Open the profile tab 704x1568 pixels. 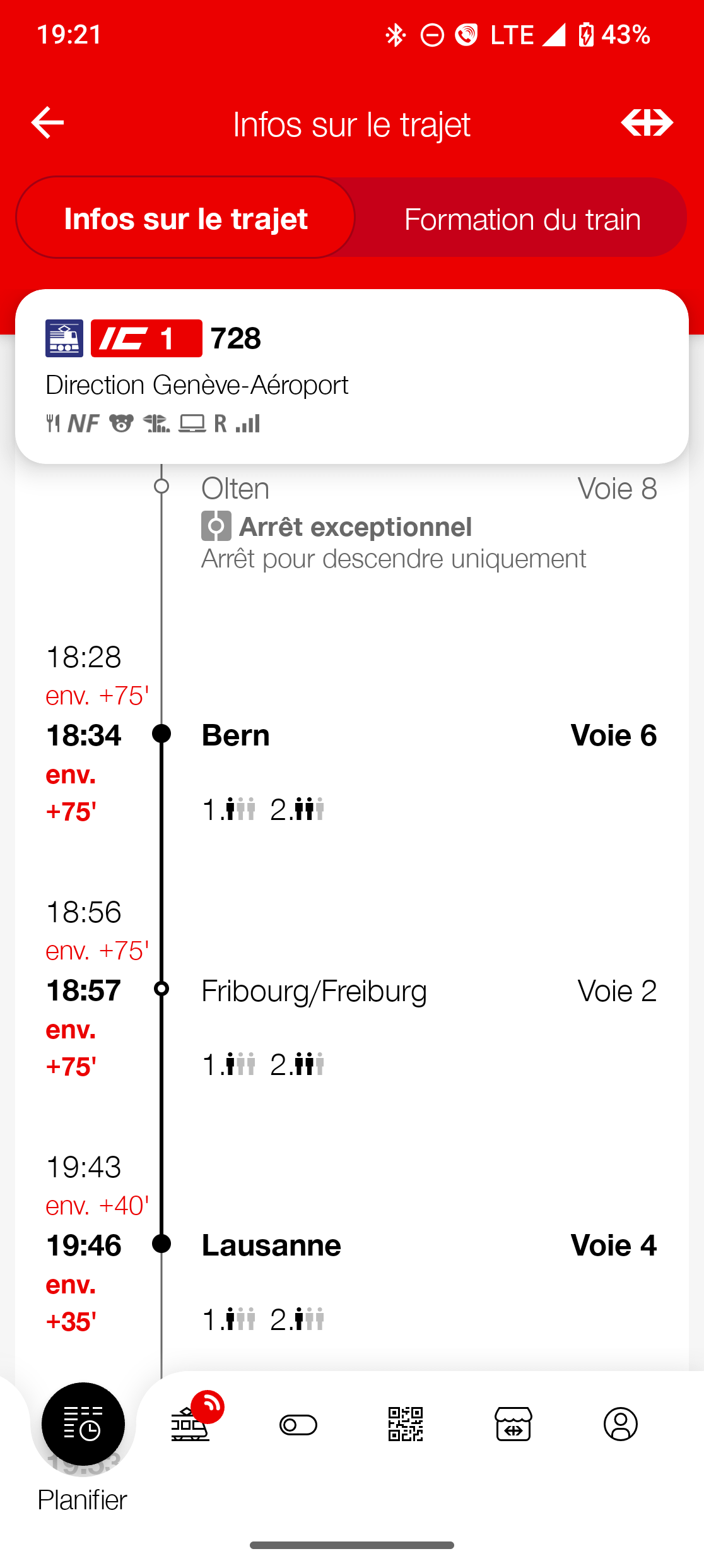tap(621, 1425)
